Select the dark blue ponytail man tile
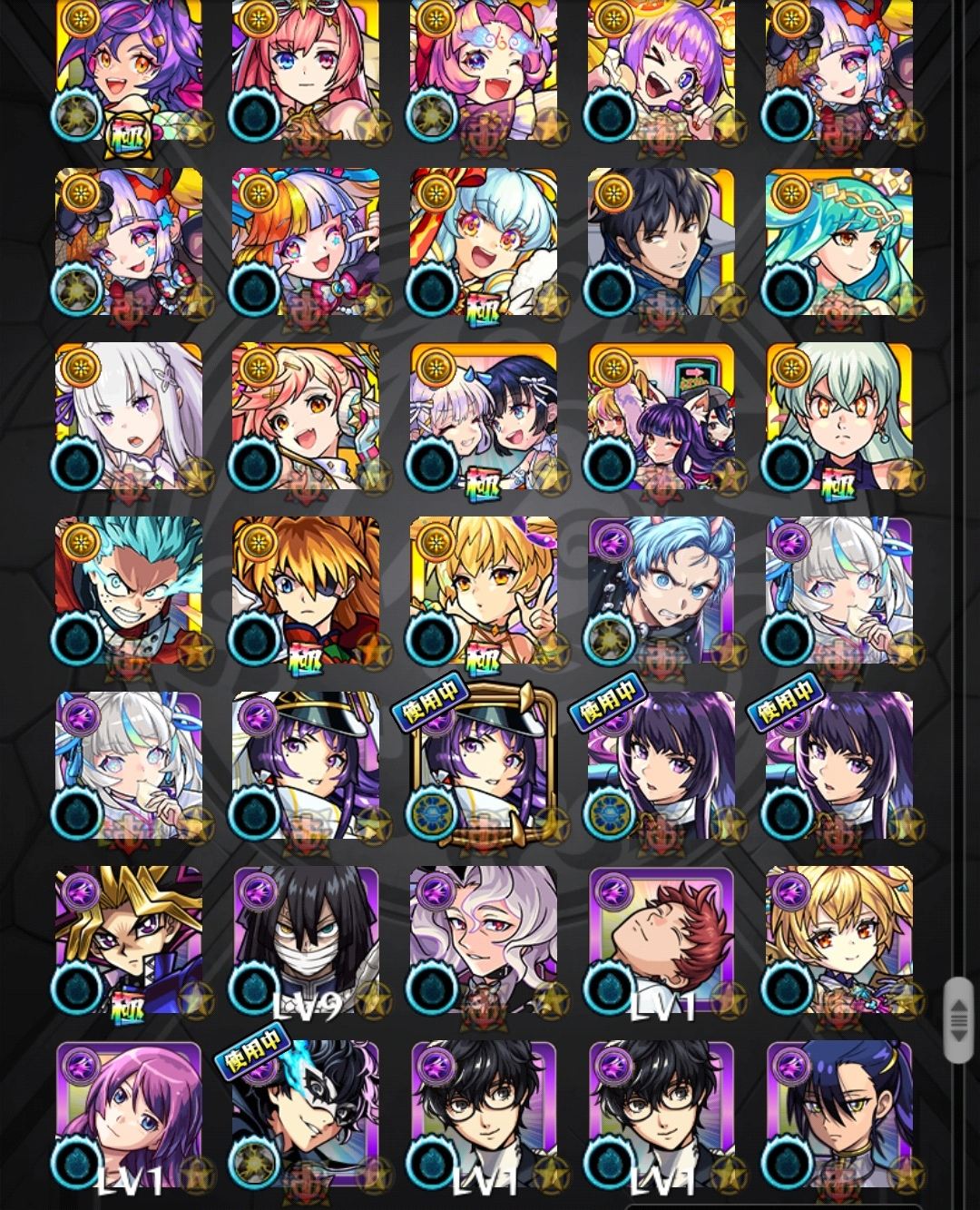This screenshot has height=1210, width=980. click(838, 1115)
